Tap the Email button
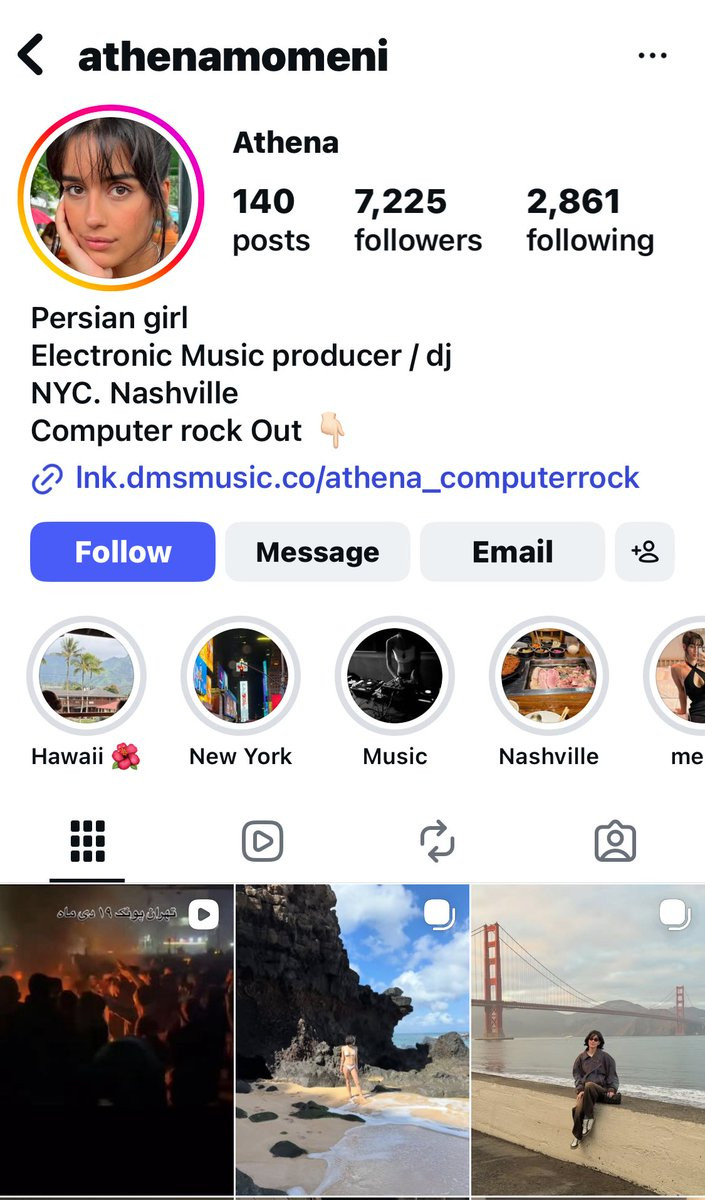Image resolution: width=705 pixels, height=1200 pixels. 512,552
